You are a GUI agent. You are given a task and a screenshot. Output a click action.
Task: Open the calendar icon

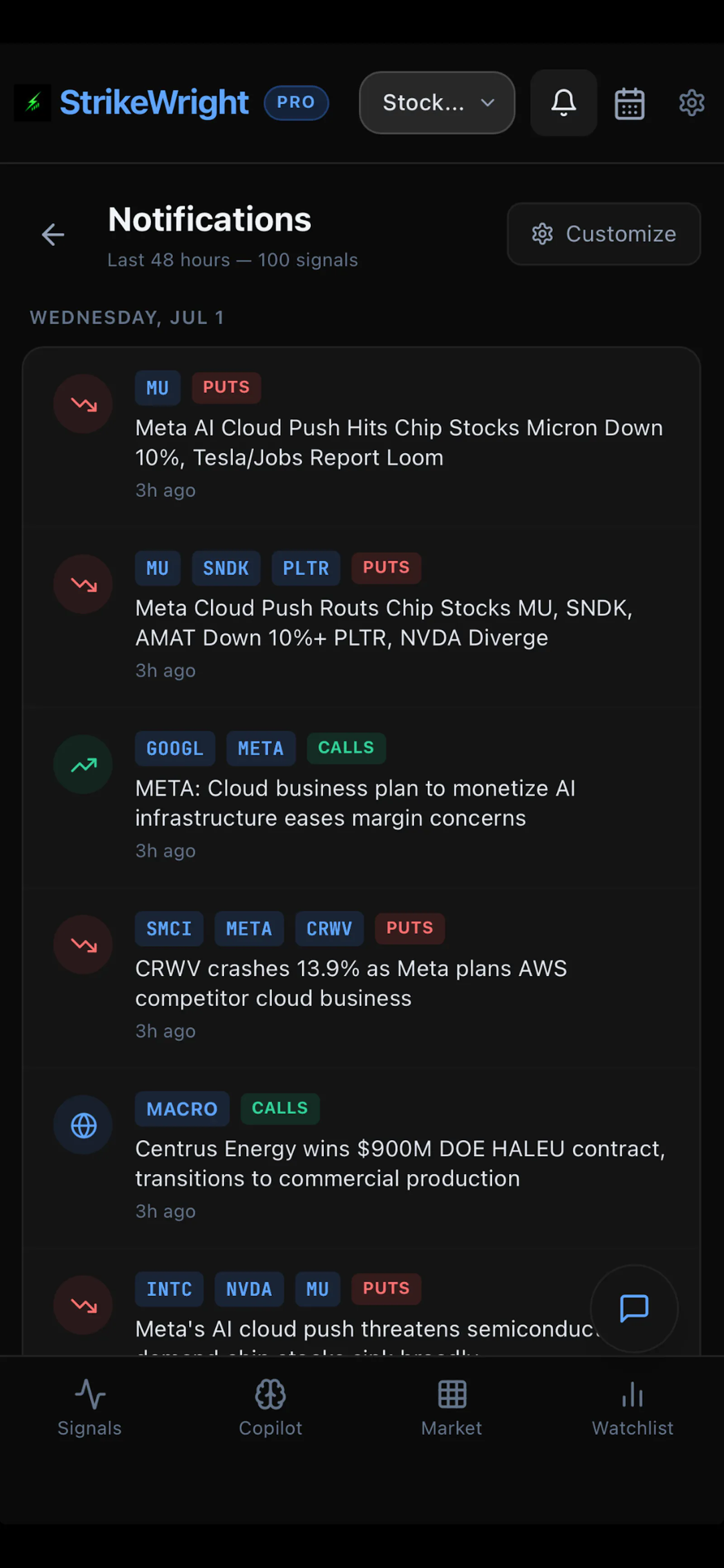[629, 103]
